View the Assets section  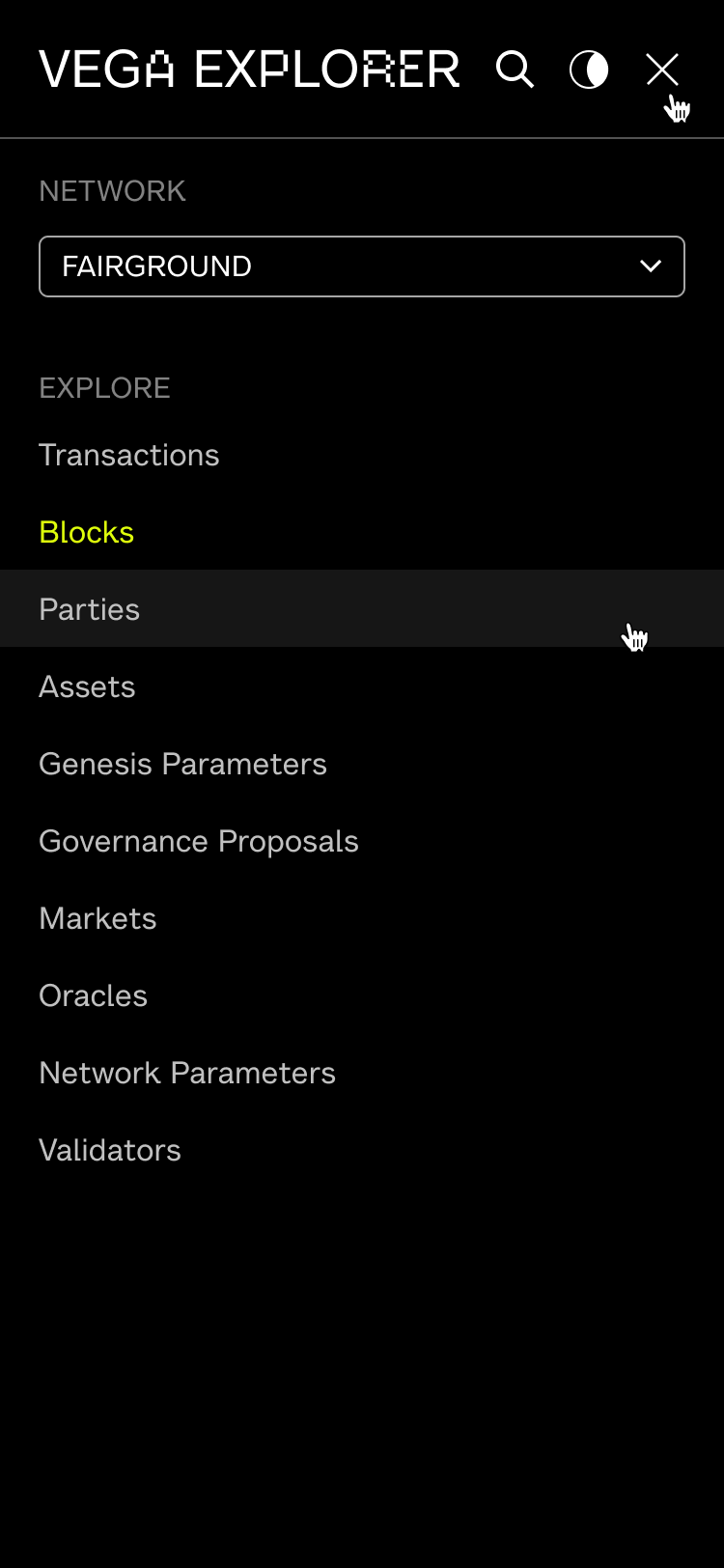(x=87, y=686)
